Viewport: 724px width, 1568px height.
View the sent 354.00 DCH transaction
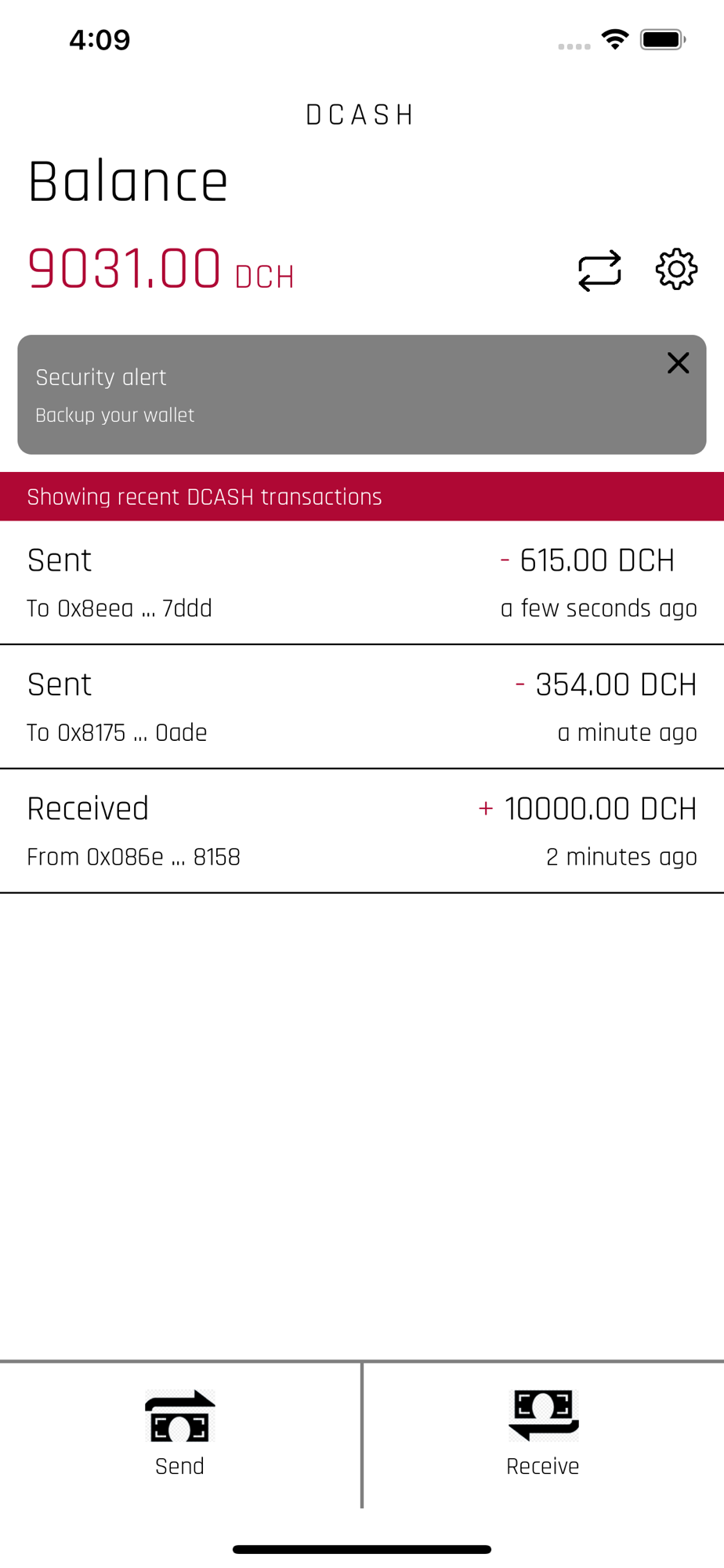pyautogui.click(x=361, y=706)
